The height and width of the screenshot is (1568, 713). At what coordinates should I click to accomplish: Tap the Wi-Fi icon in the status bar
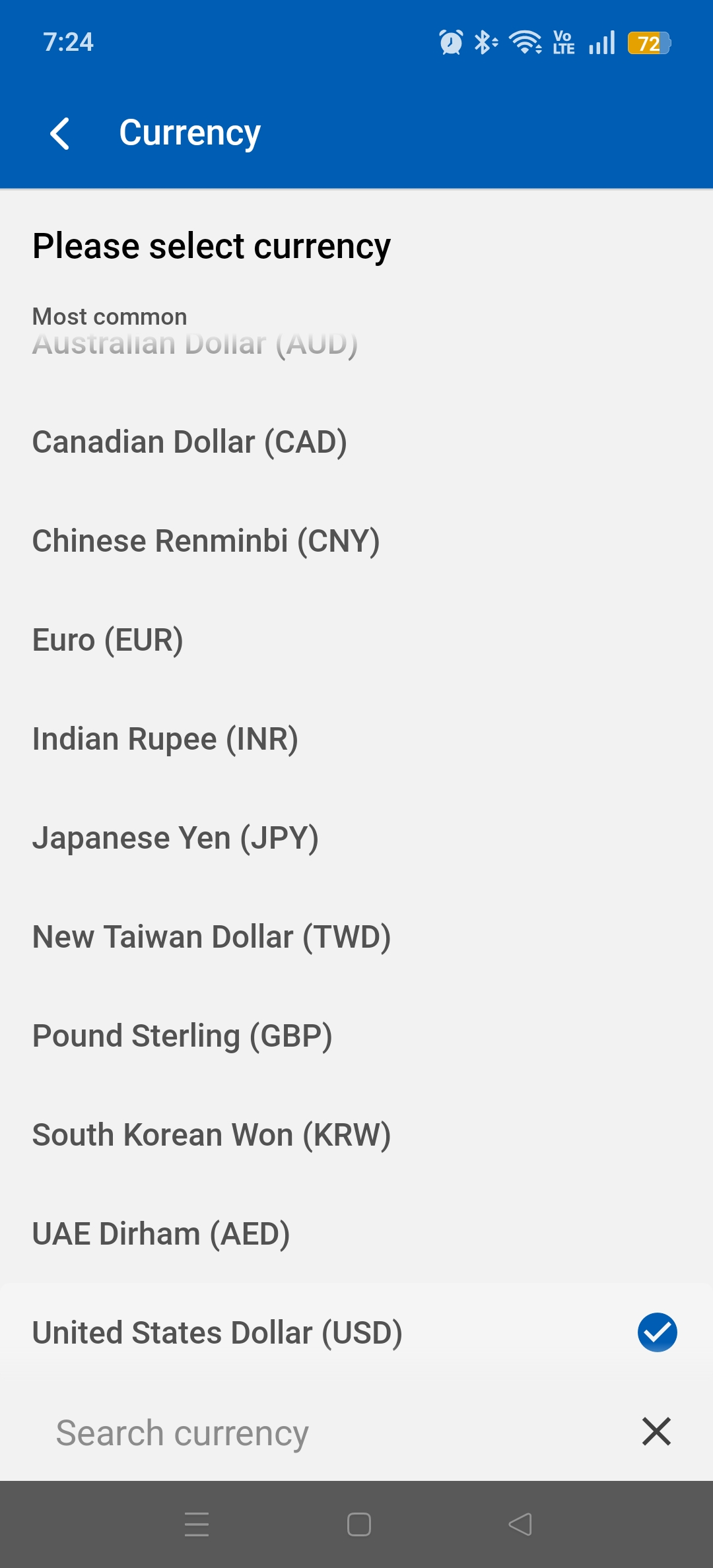click(524, 42)
